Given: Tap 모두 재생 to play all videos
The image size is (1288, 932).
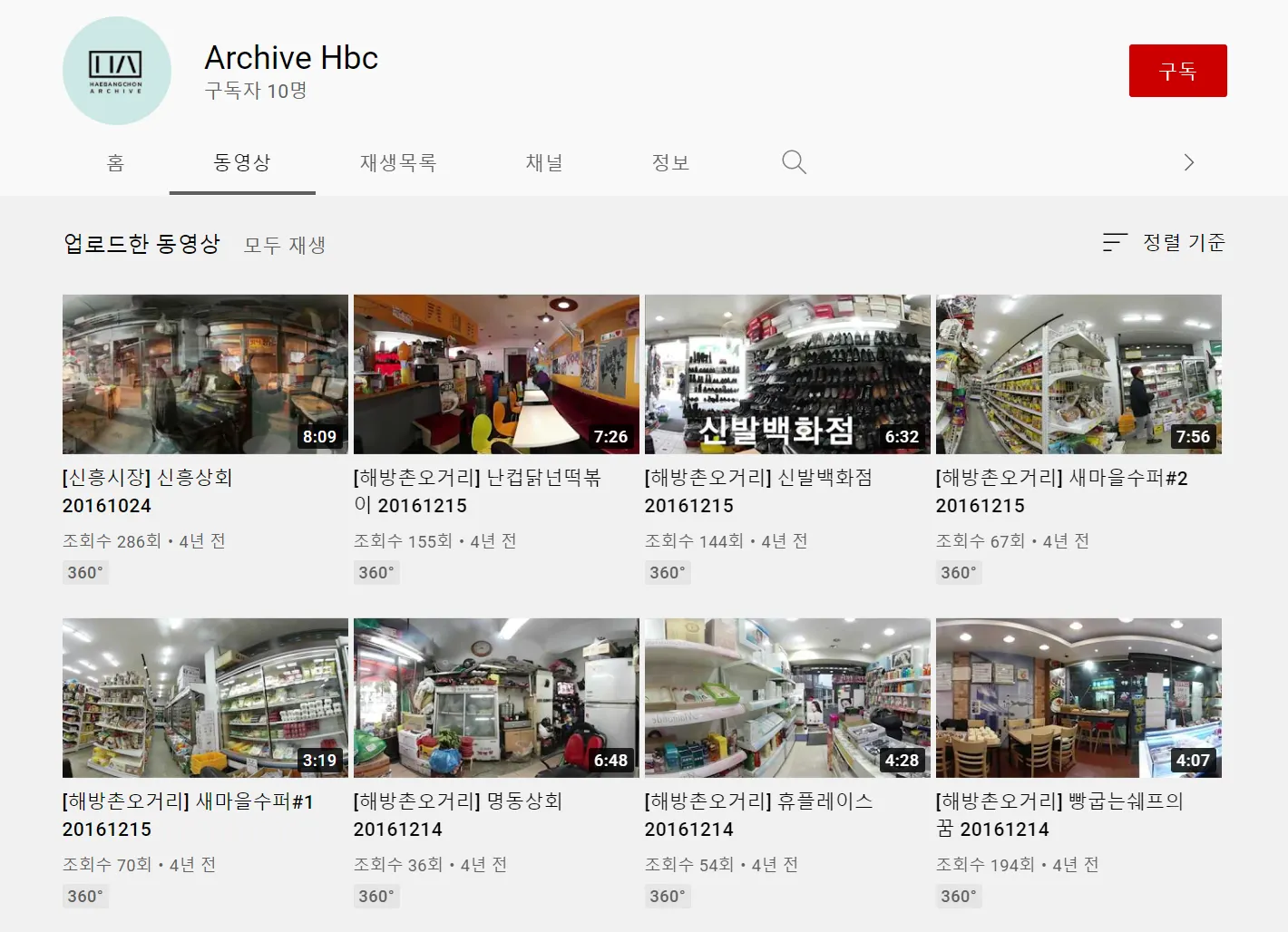Looking at the screenshot, I should pos(285,245).
